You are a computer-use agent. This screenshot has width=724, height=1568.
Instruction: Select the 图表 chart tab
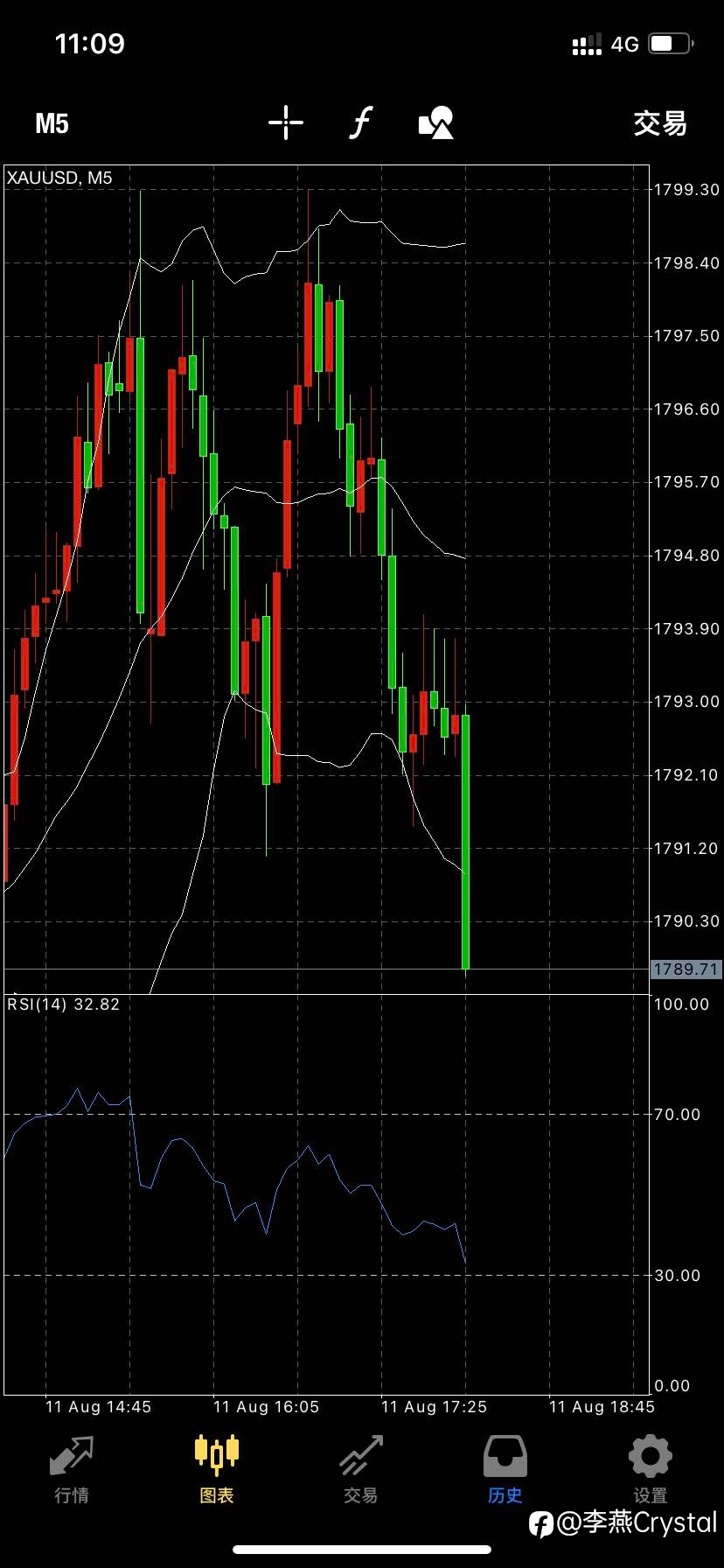(217, 1469)
